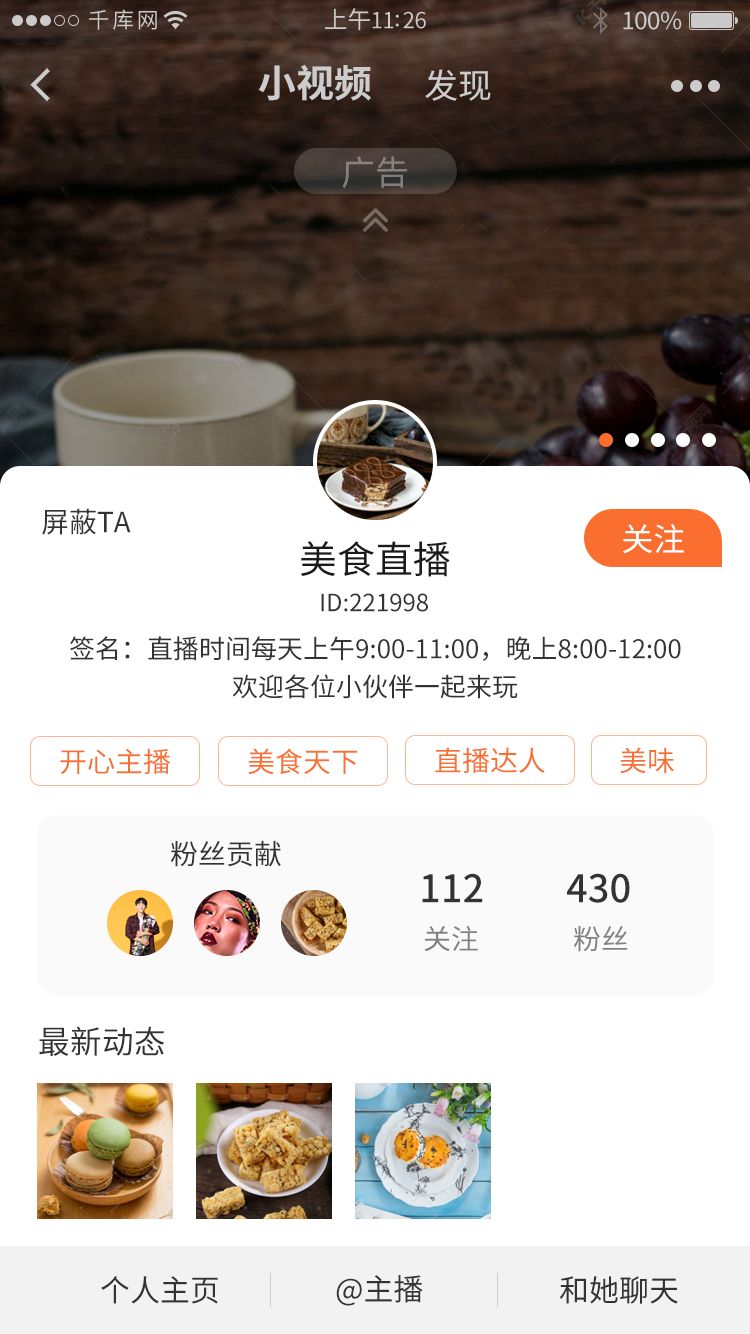750x1334 pixels.
Task: Open 个人主页 personal homepage
Action: (x=159, y=1290)
